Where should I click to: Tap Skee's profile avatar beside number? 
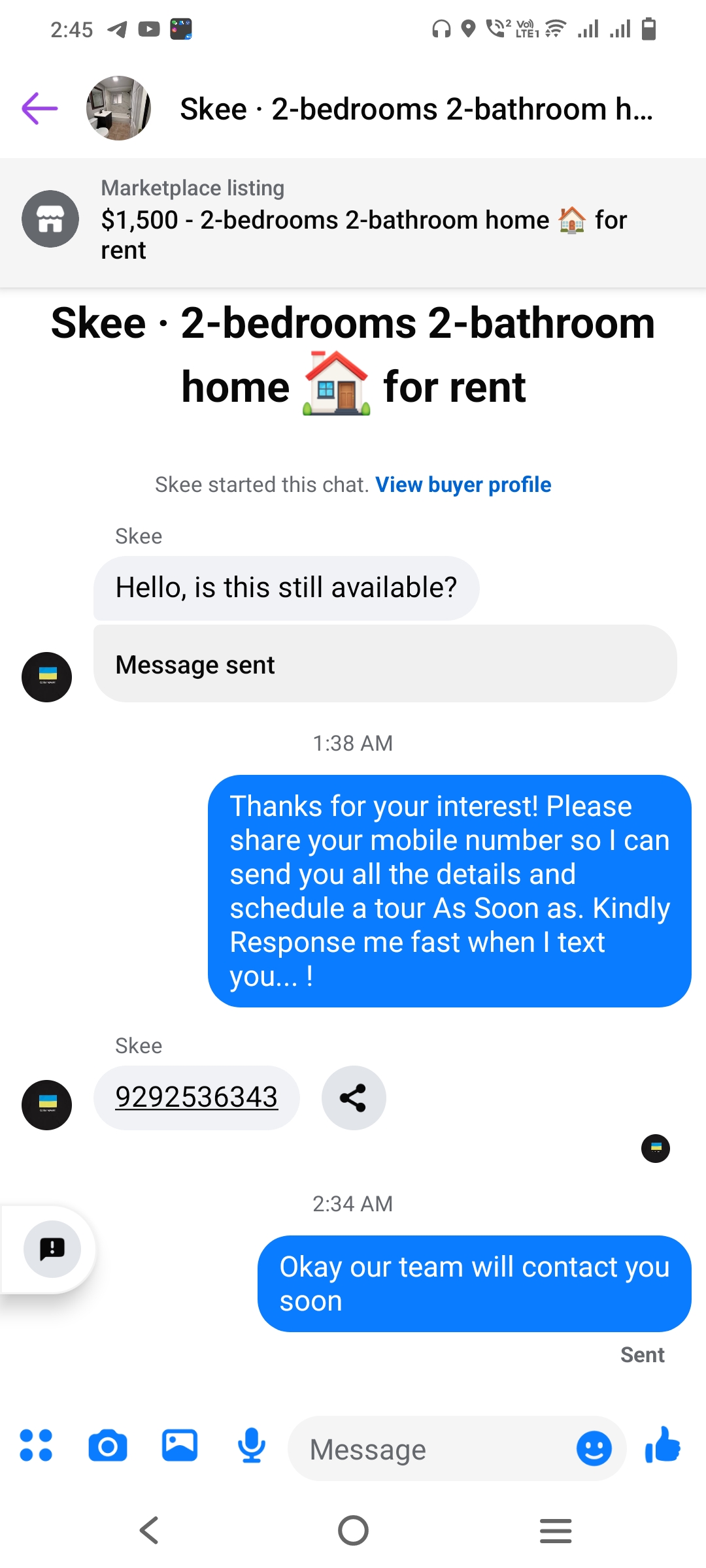[x=46, y=1104]
